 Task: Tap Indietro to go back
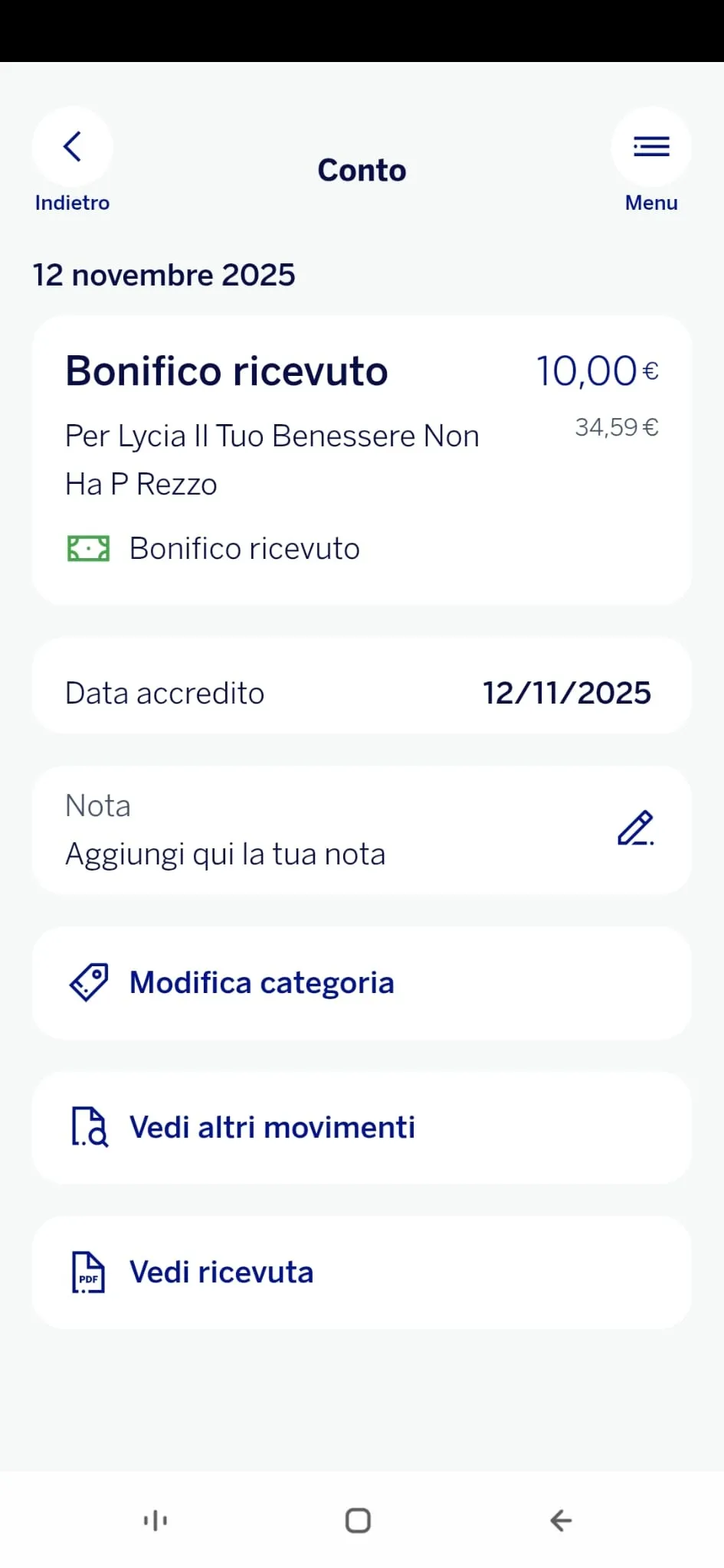(72, 202)
